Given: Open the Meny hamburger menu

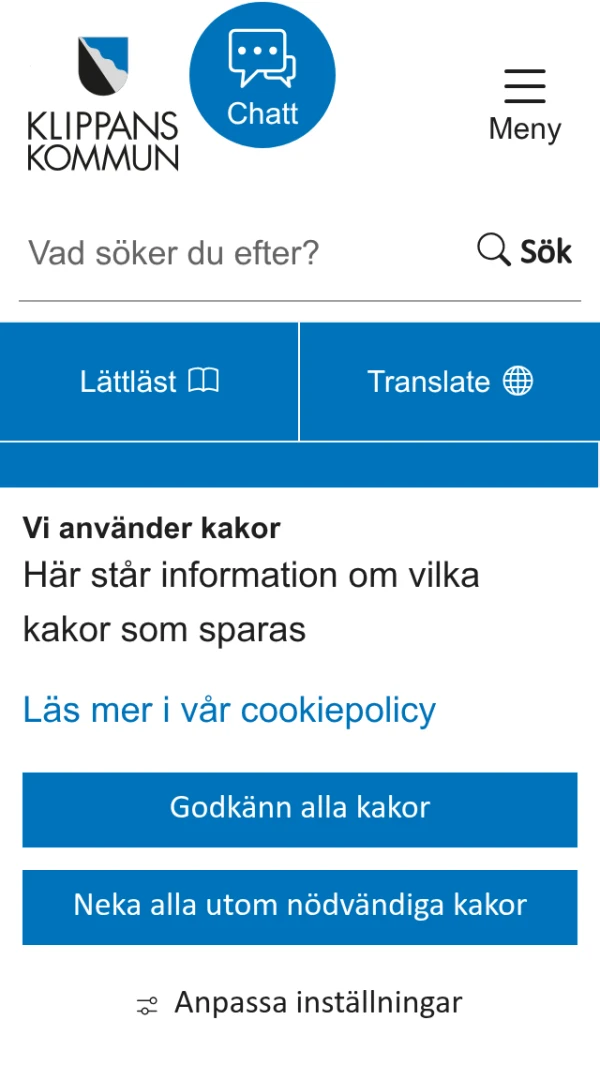Looking at the screenshot, I should (524, 104).
